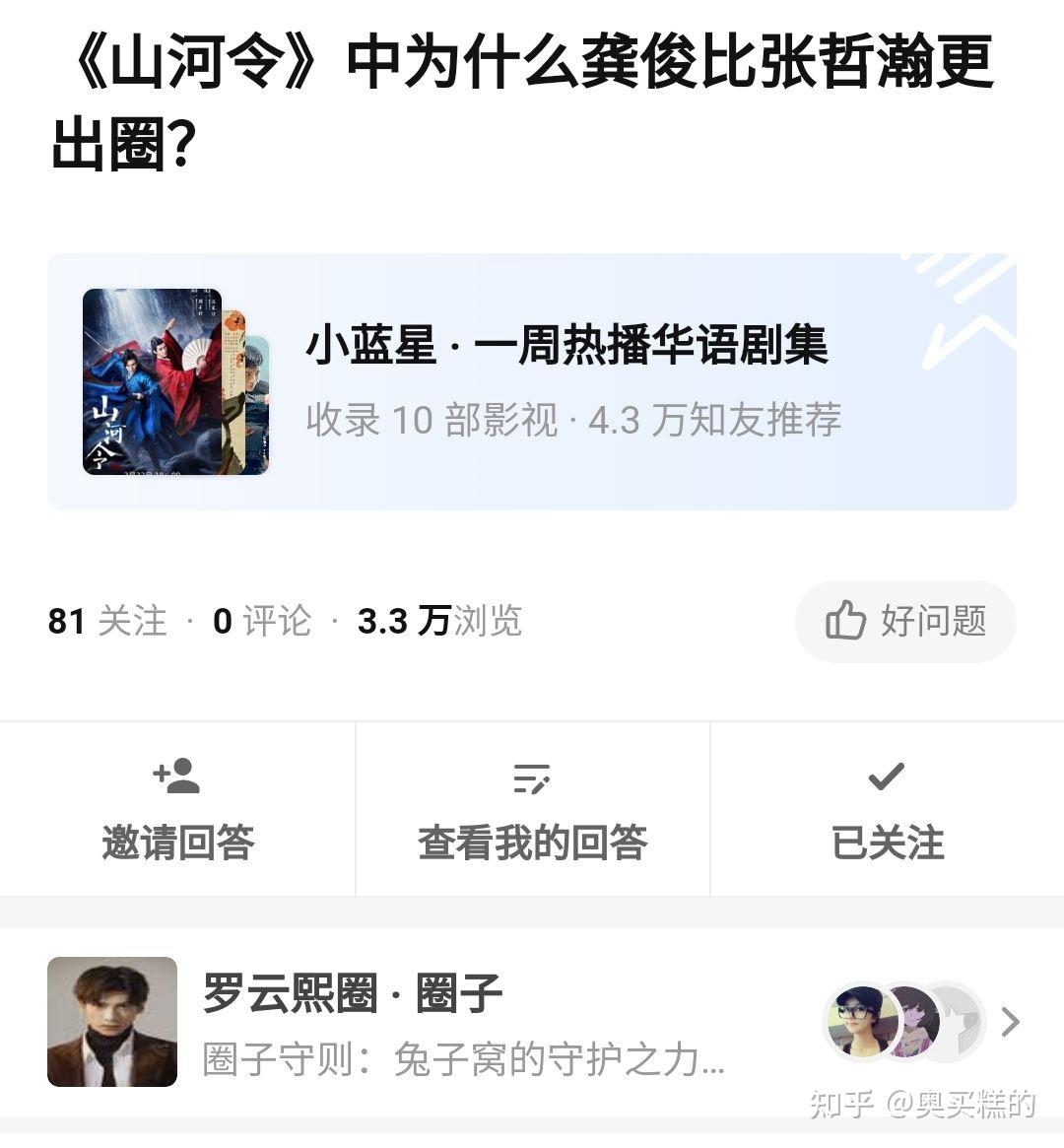
Task: Unfollow the question using 已关注 control
Action: pyautogui.click(x=886, y=843)
